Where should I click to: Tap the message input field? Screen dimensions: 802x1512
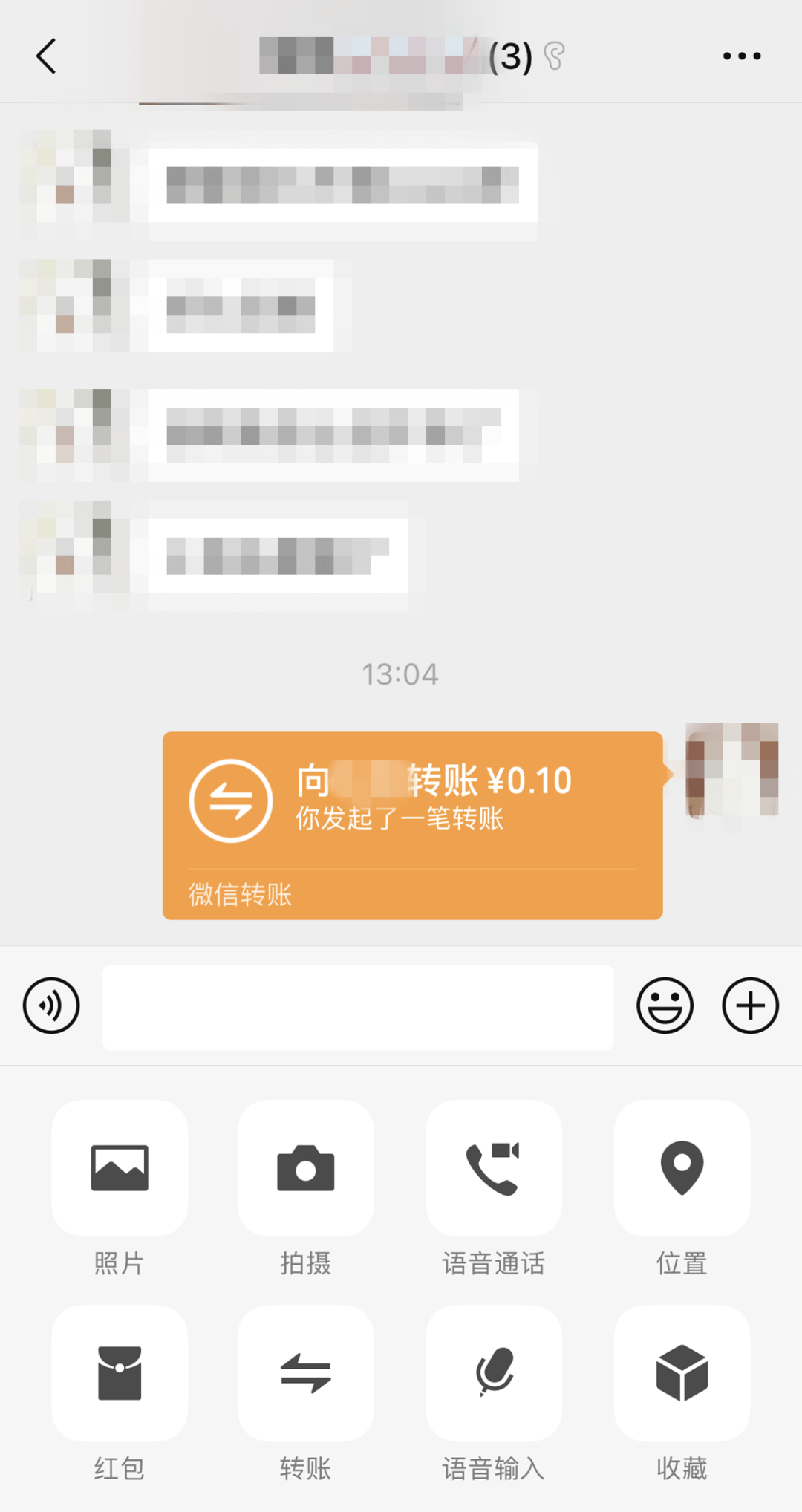click(x=358, y=1006)
